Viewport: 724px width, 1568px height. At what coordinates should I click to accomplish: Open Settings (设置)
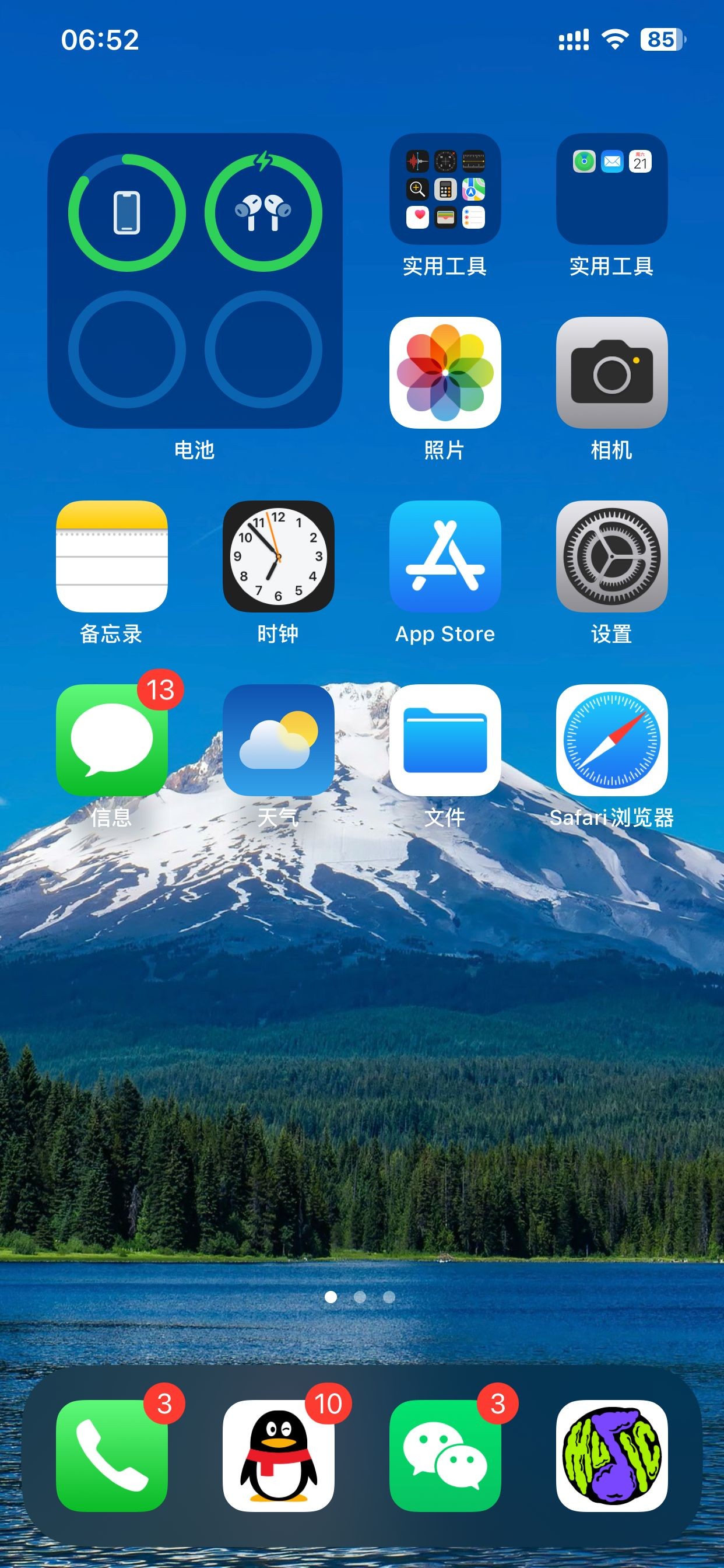[611, 556]
